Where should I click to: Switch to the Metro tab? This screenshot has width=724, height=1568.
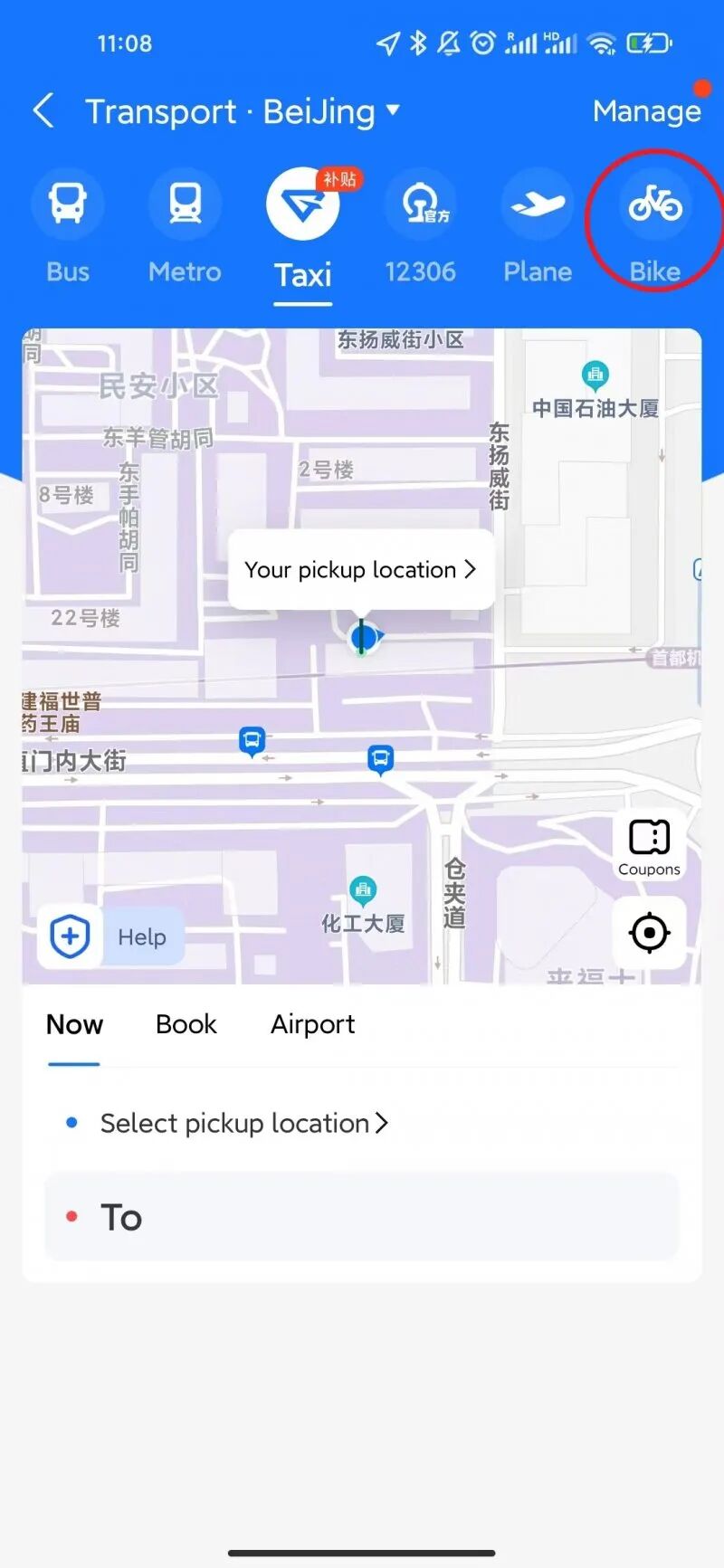pos(185,226)
